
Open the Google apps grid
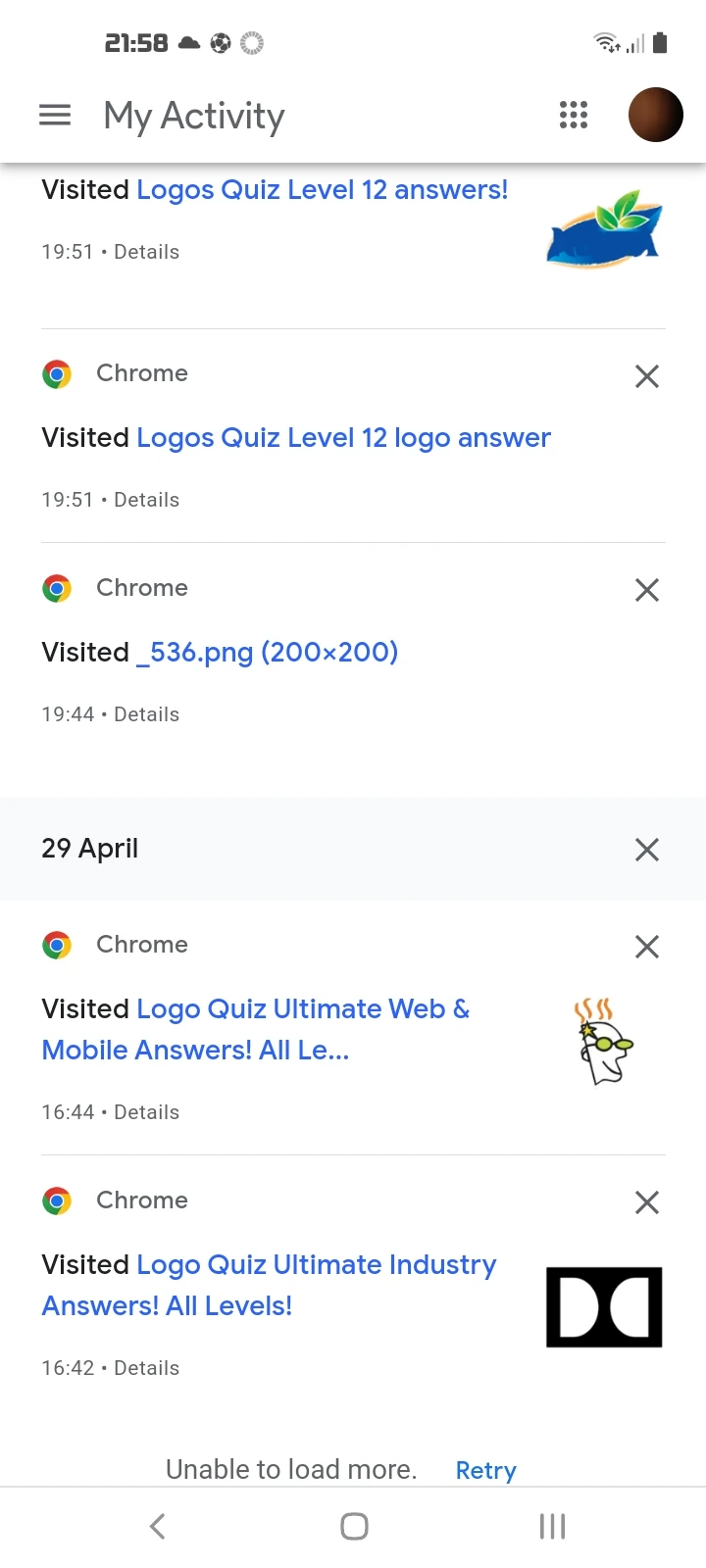click(x=573, y=115)
